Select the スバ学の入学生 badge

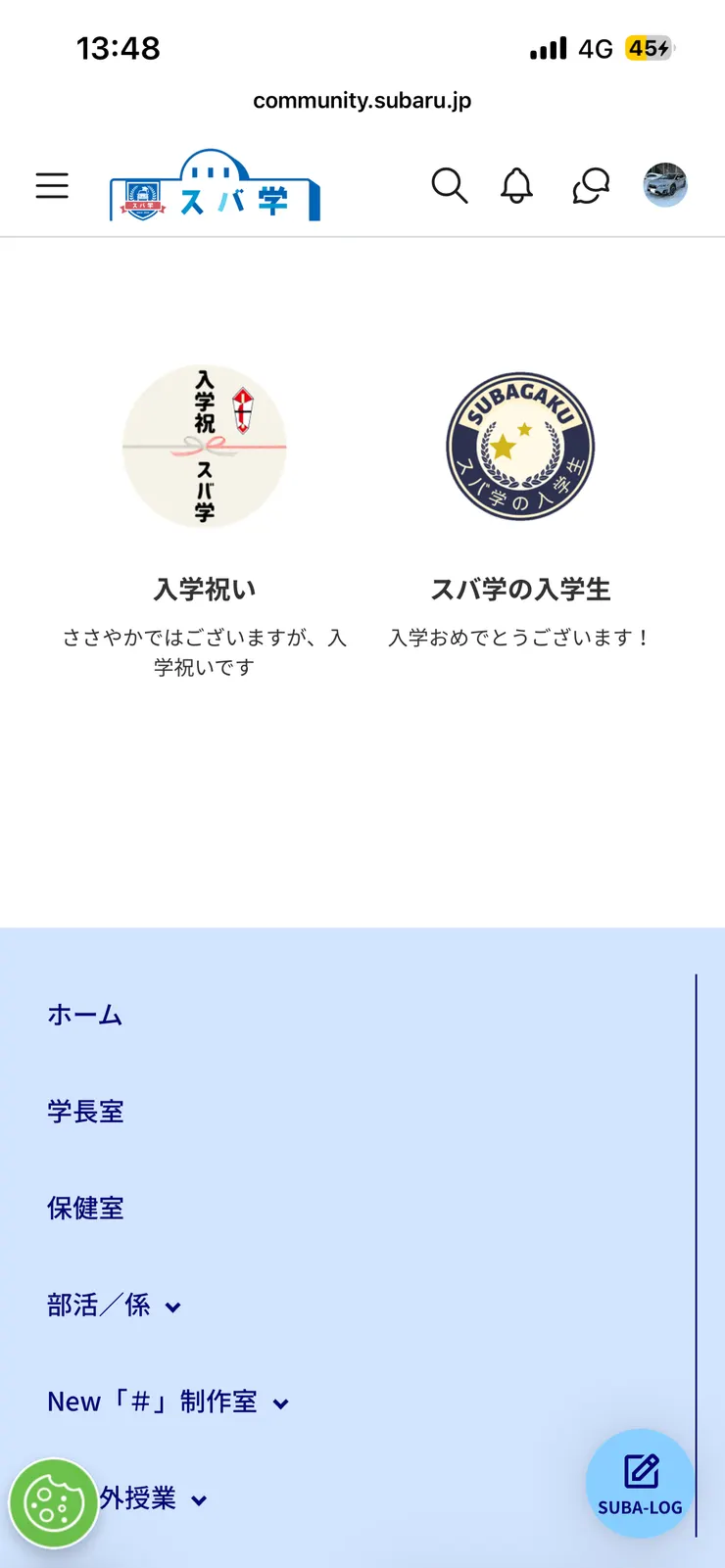(x=519, y=590)
